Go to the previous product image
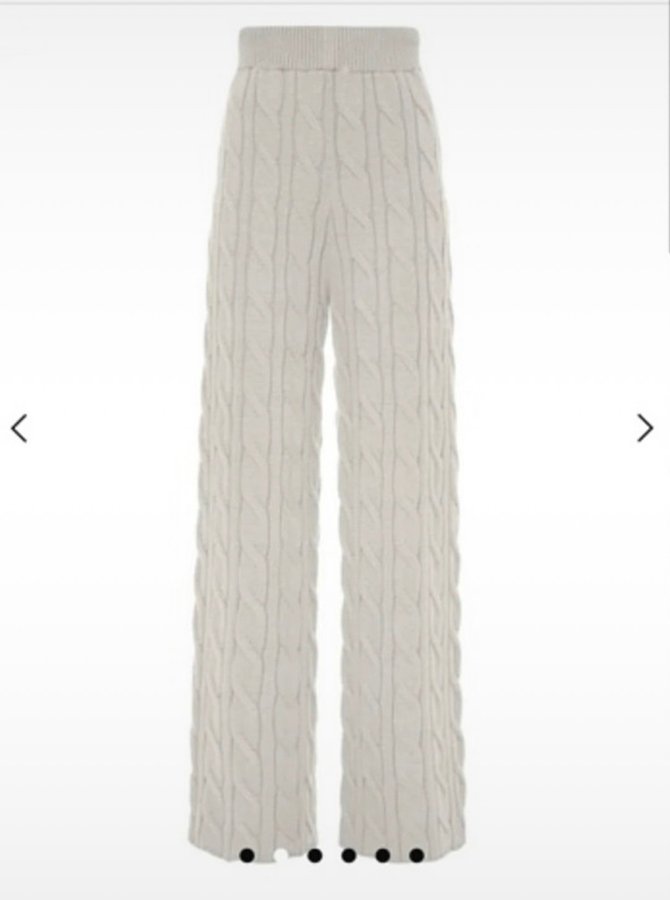This screenshot has height=900, width=670. click(x=19, y=428)
